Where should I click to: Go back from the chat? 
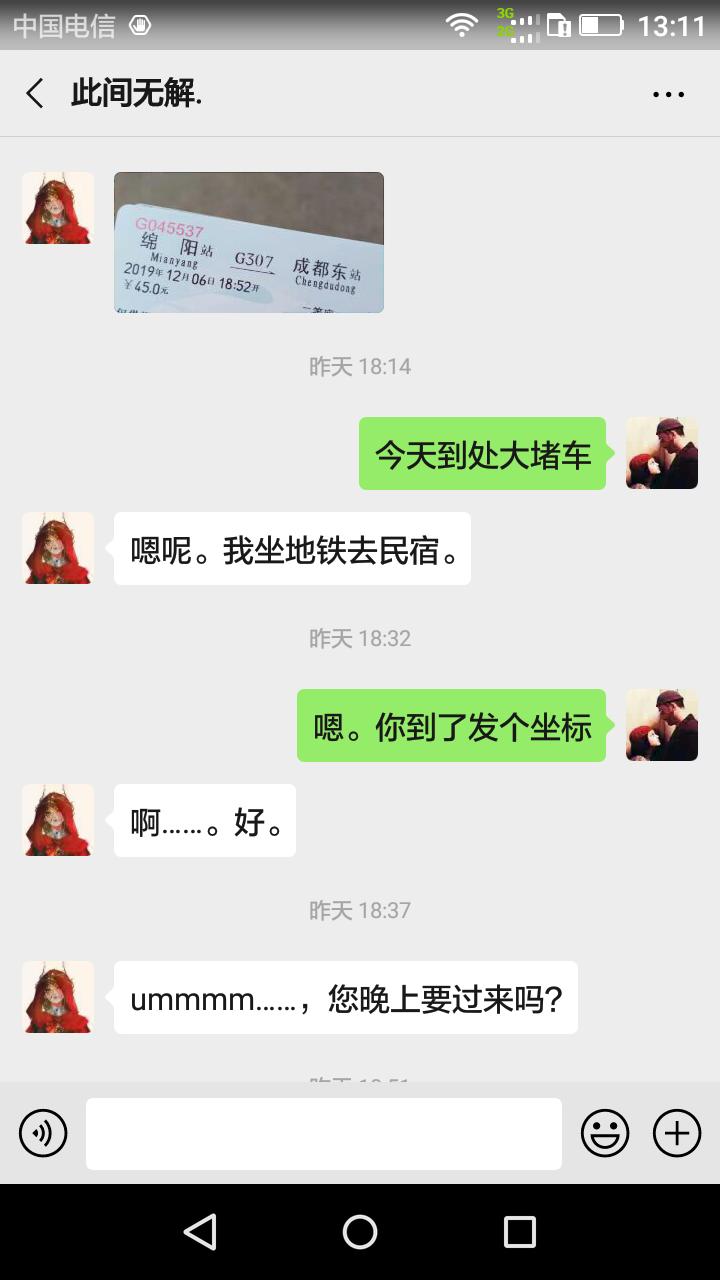pyautogui.click(x=35, y=94)
